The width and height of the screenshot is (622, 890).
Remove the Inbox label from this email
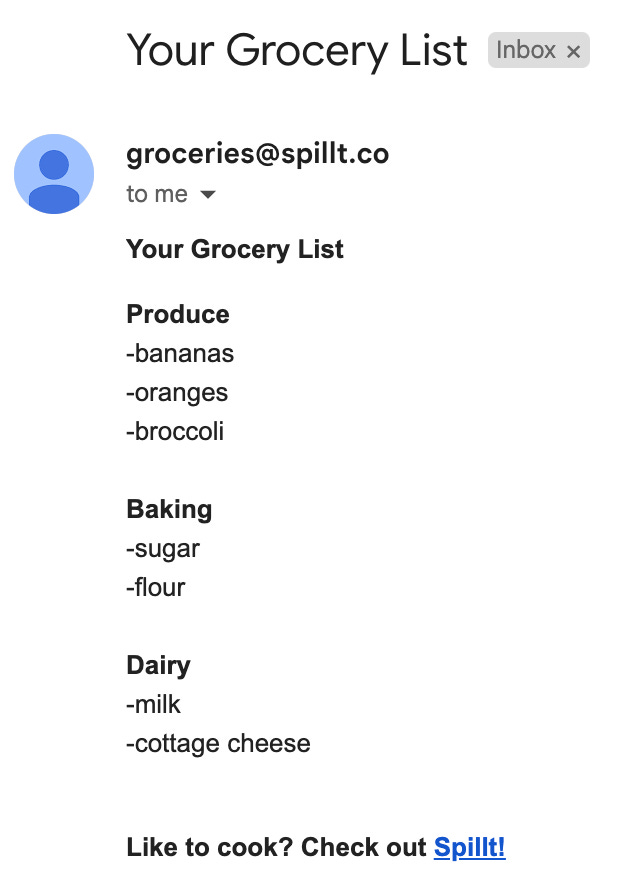tap(574, 52)
